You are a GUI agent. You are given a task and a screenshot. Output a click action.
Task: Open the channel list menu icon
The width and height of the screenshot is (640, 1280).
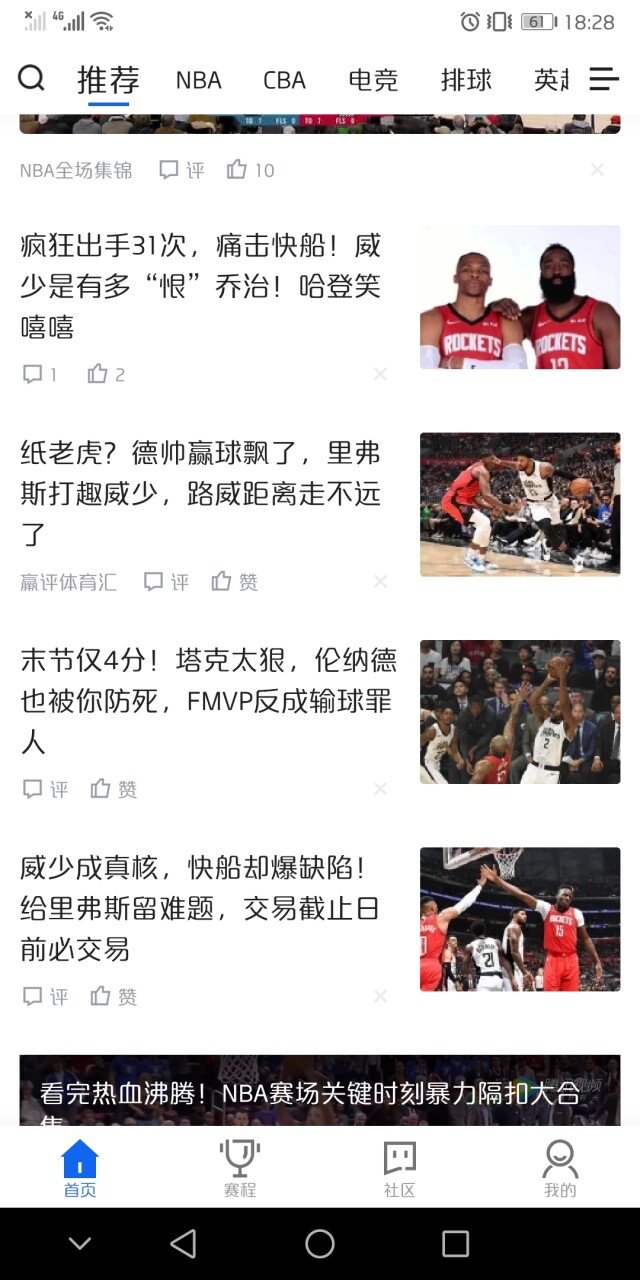click(x=604, y=79)
